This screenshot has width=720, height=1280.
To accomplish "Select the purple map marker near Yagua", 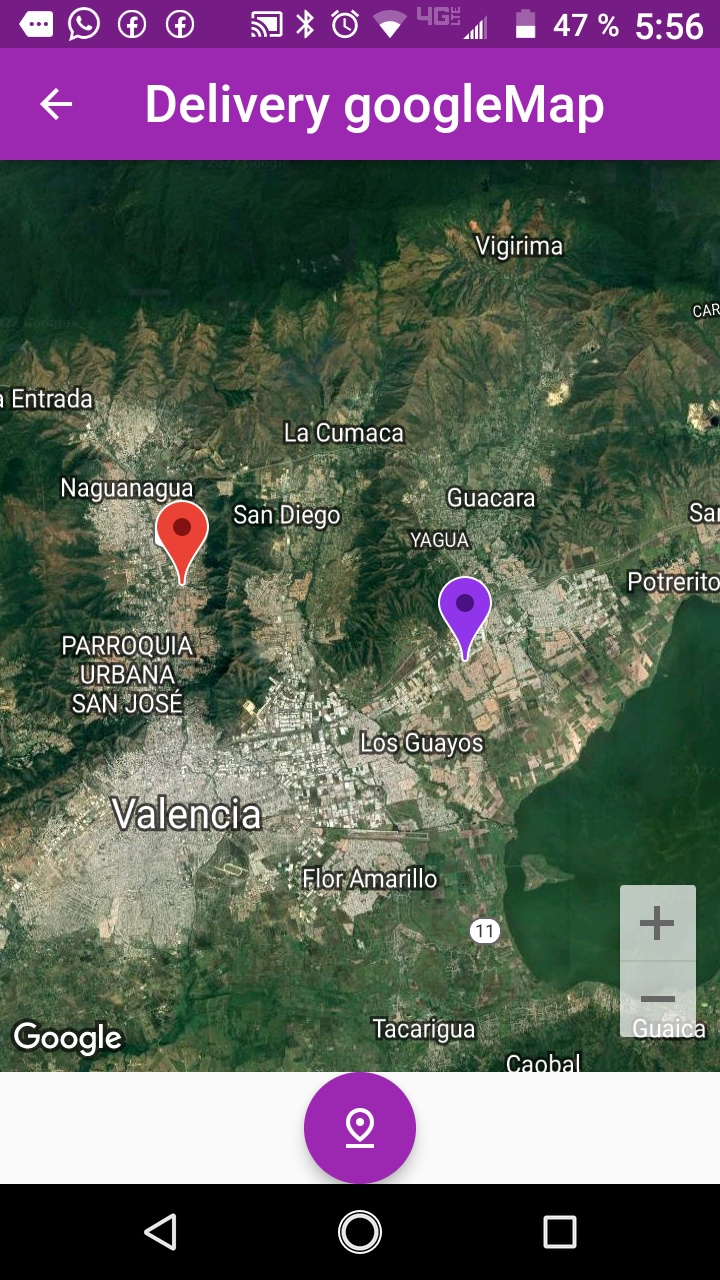I will [x=465, y=610].
